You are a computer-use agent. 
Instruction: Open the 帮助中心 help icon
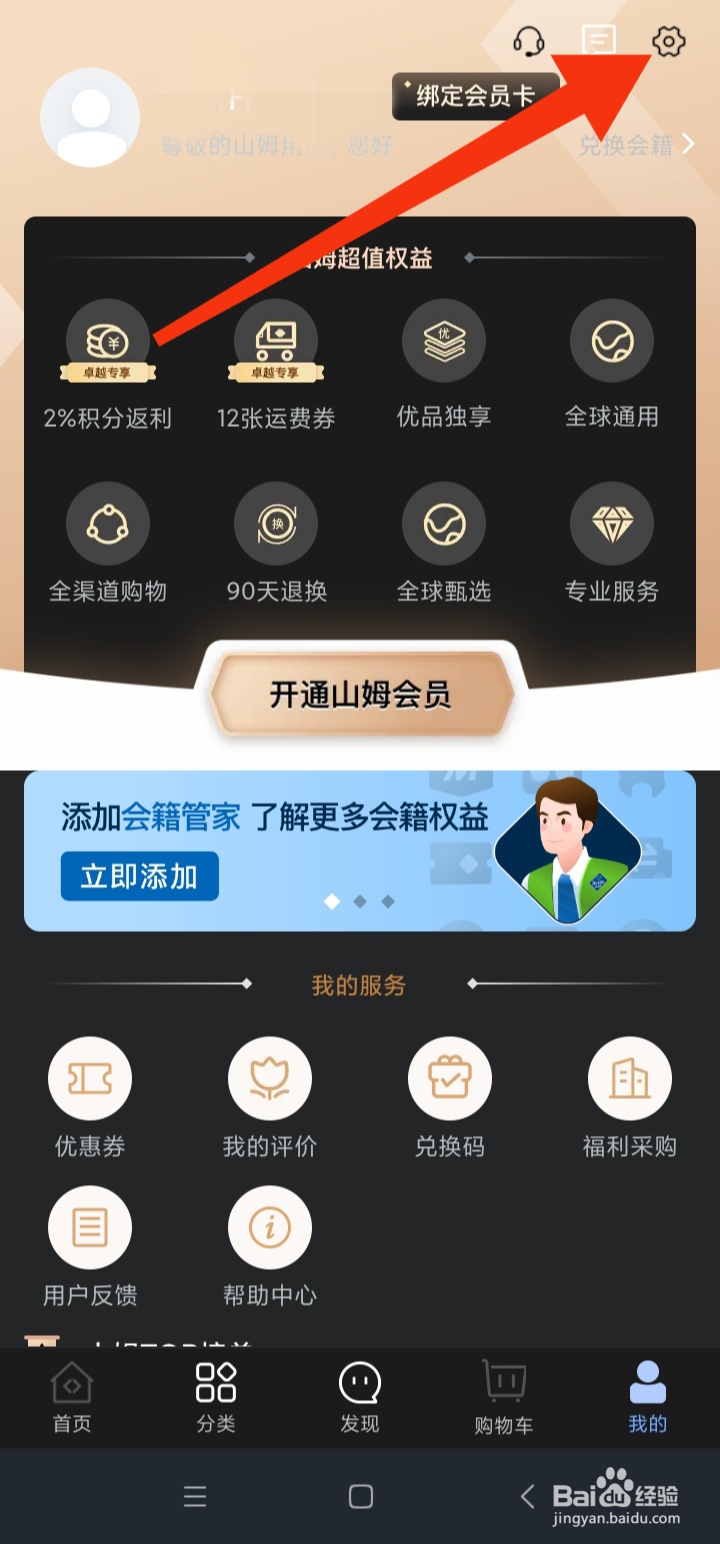coord(270,1227)
